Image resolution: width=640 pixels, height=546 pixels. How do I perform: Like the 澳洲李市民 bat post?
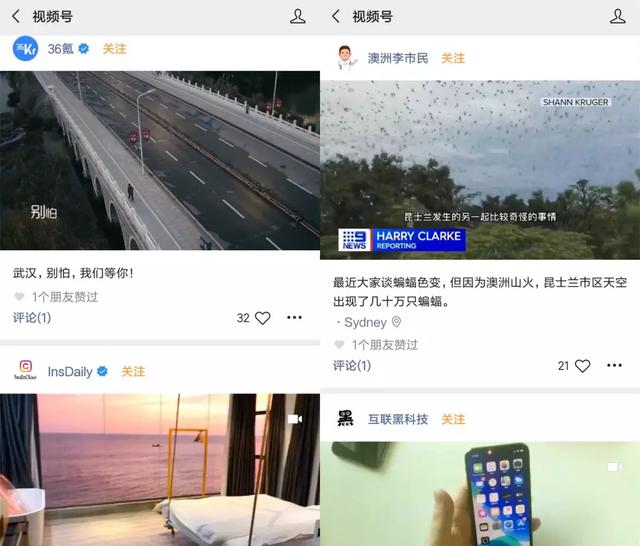582,366
